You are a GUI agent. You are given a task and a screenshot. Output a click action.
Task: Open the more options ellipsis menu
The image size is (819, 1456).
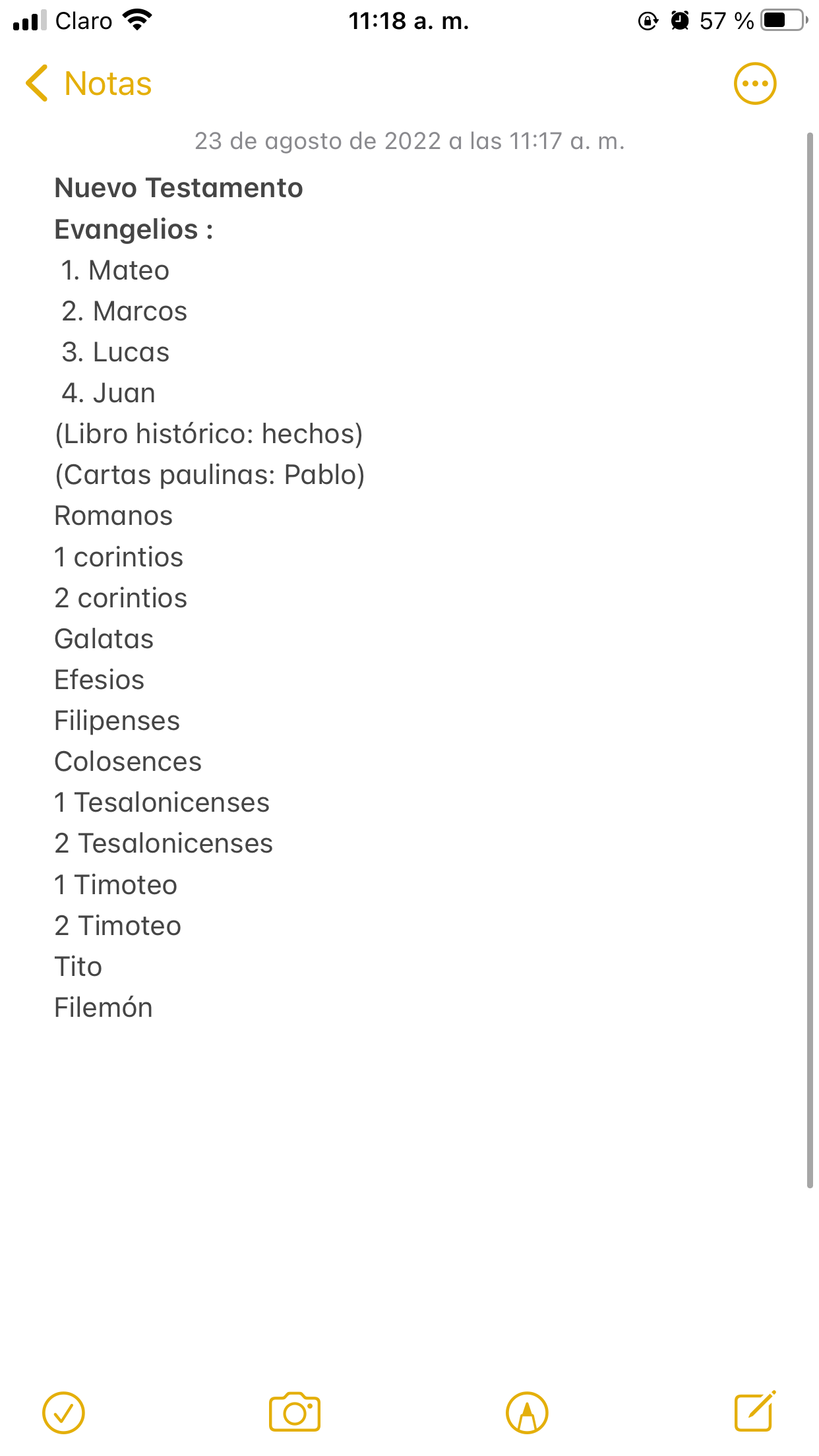[755, 84]
